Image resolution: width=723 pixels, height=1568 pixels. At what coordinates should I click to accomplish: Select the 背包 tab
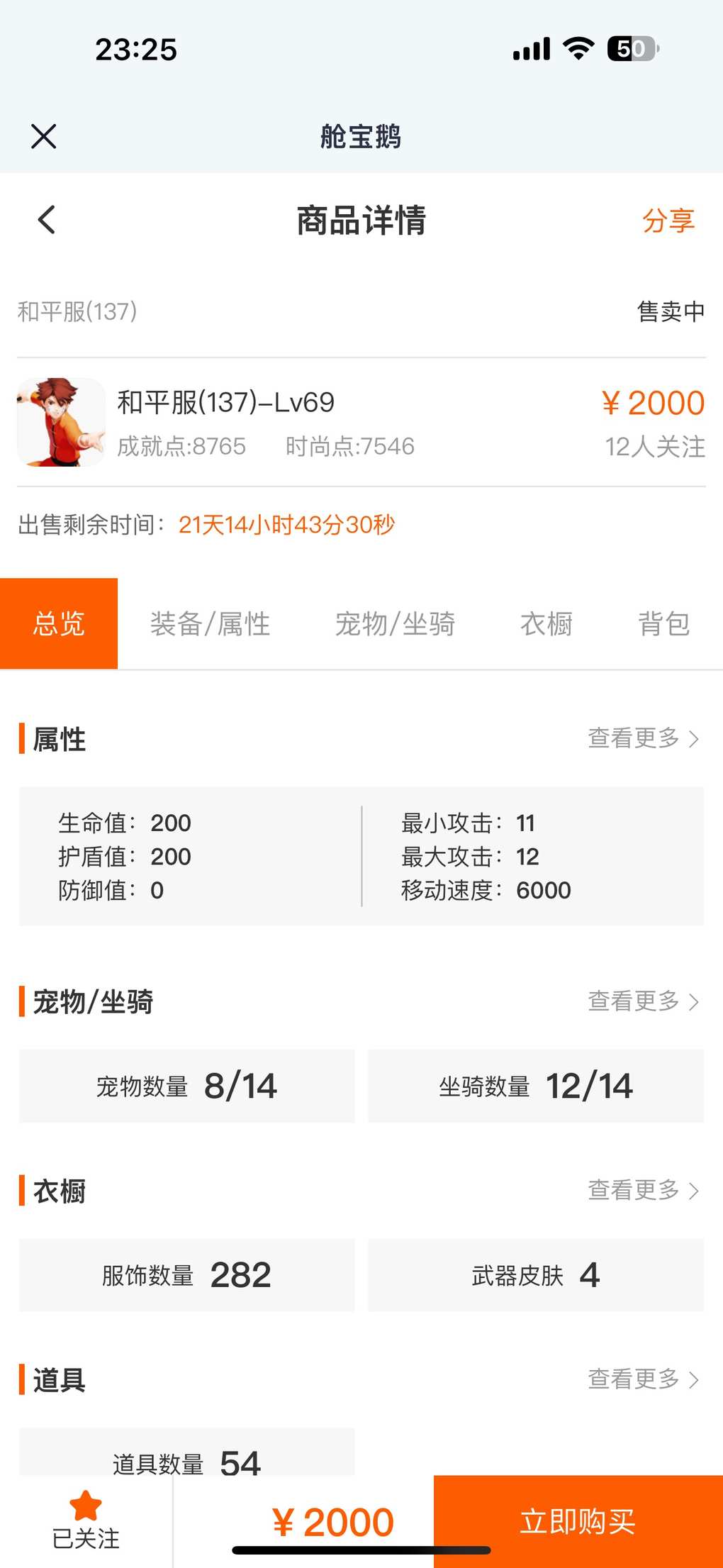coord(663,624)
